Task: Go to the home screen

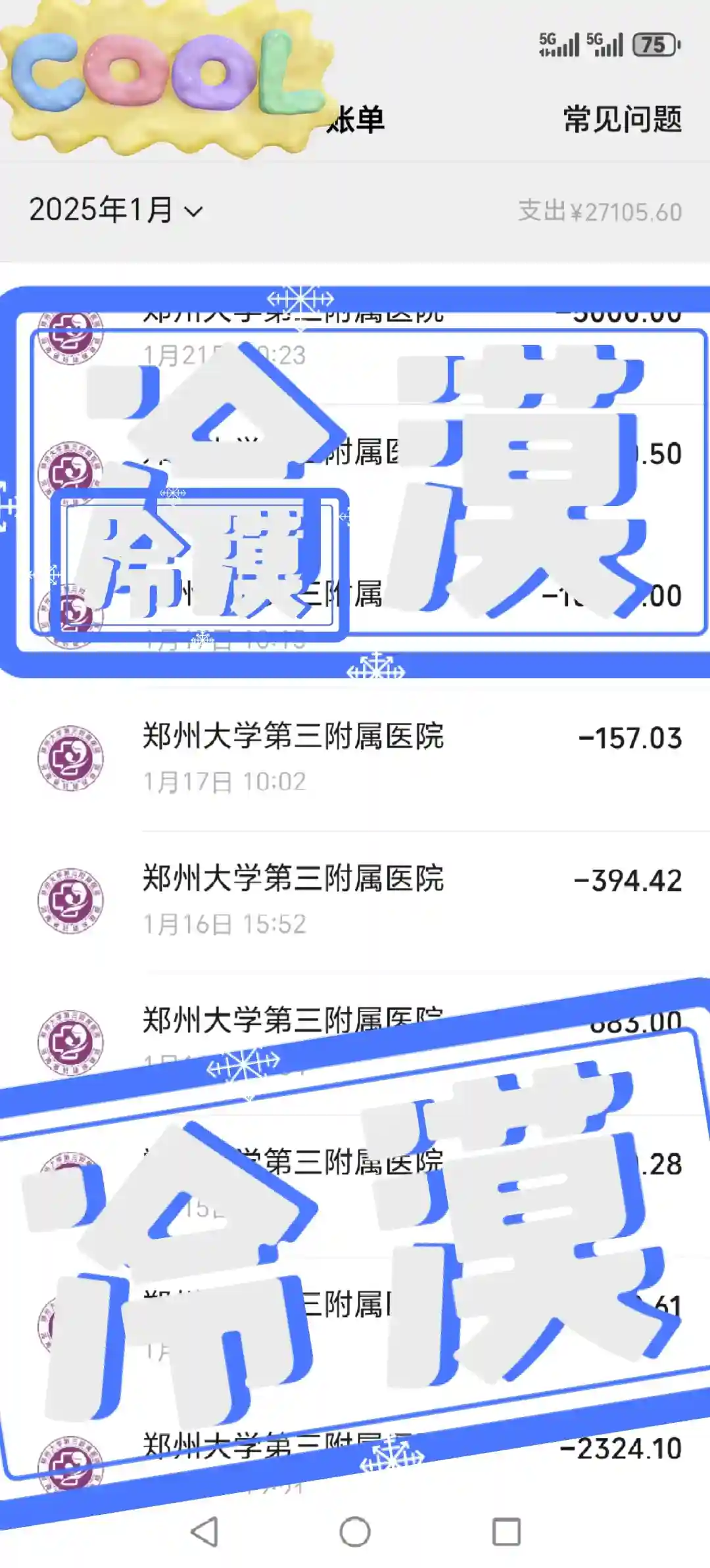Action: click(x=355, y=1532)
